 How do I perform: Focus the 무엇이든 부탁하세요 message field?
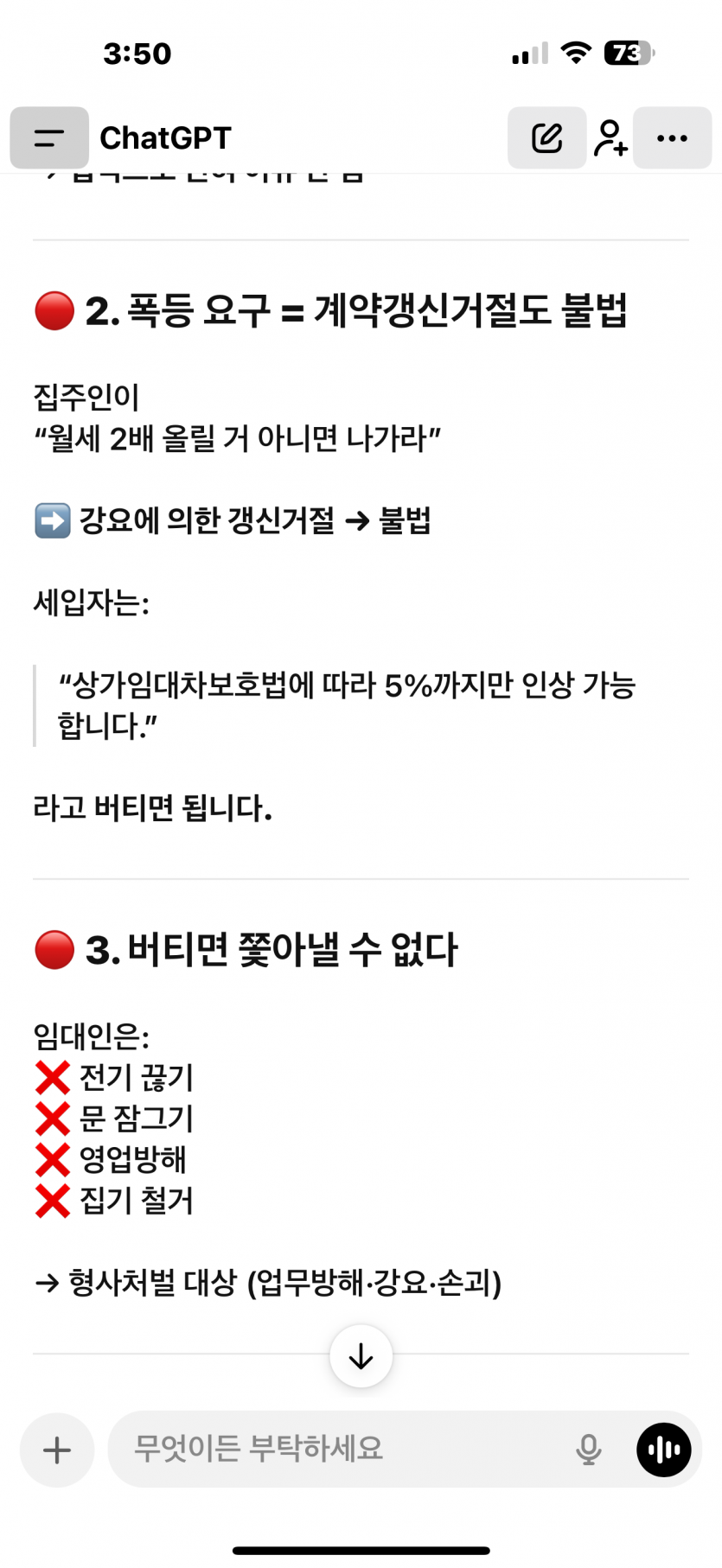[x=346, y=1448]
